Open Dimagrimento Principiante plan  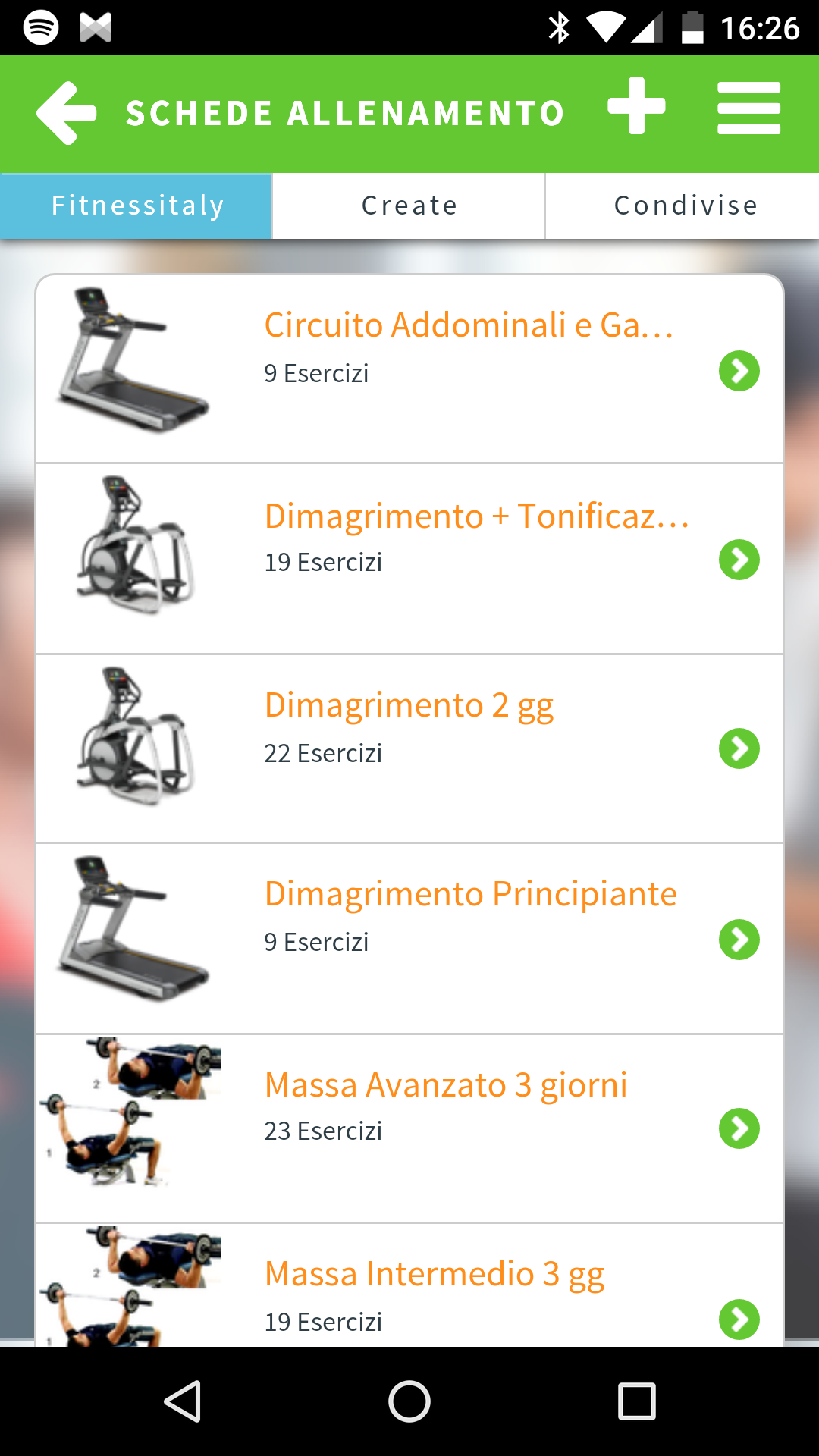pos(470,895)
